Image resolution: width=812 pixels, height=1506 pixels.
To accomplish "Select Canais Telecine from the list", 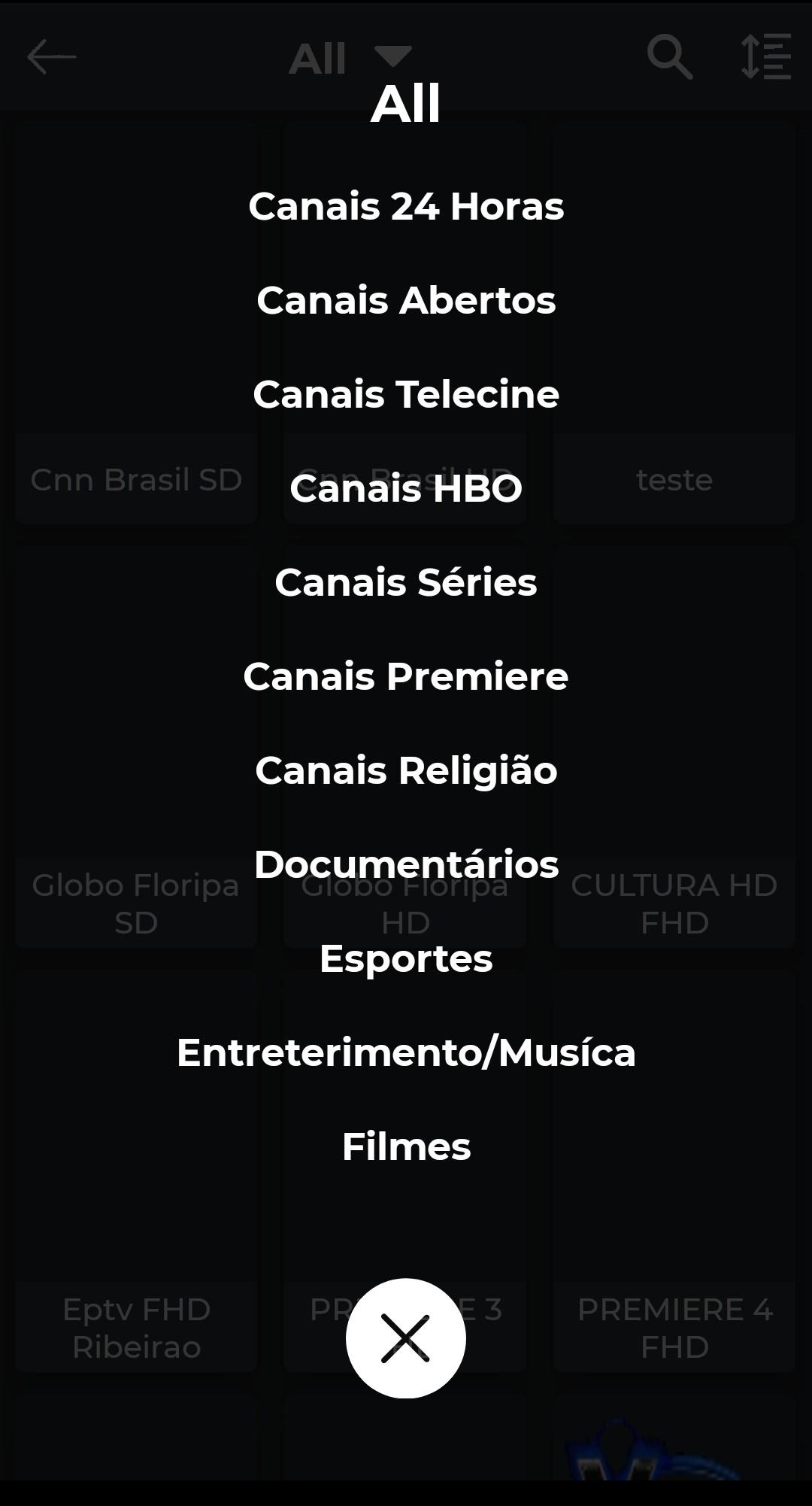I will 406,394.
